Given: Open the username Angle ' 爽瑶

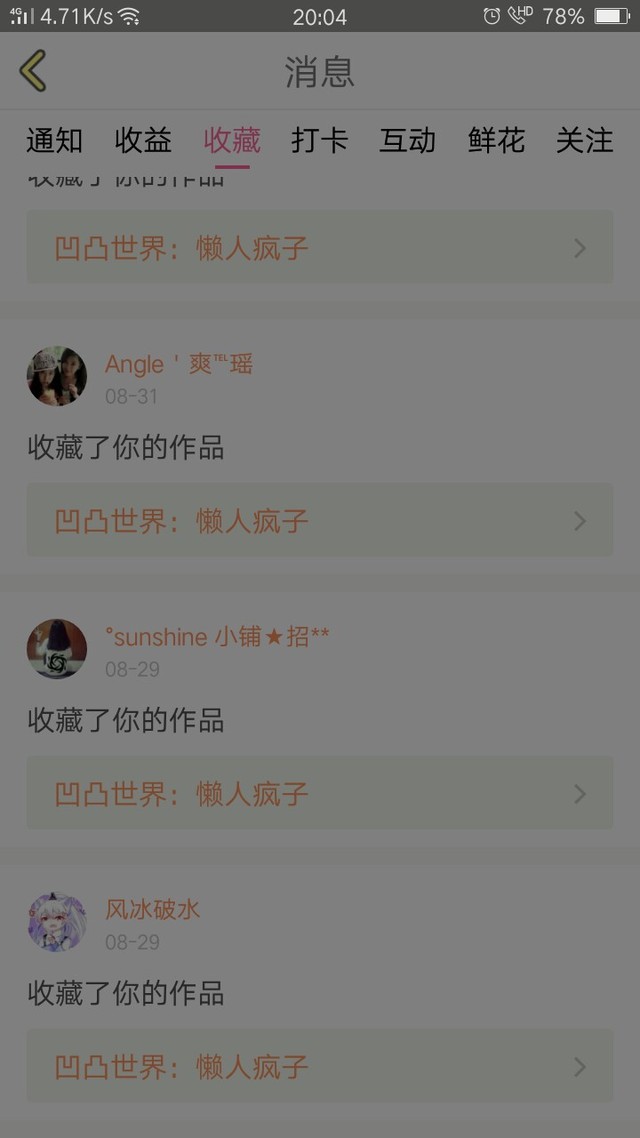Looking at the screenshot, I should click(179, 364).
